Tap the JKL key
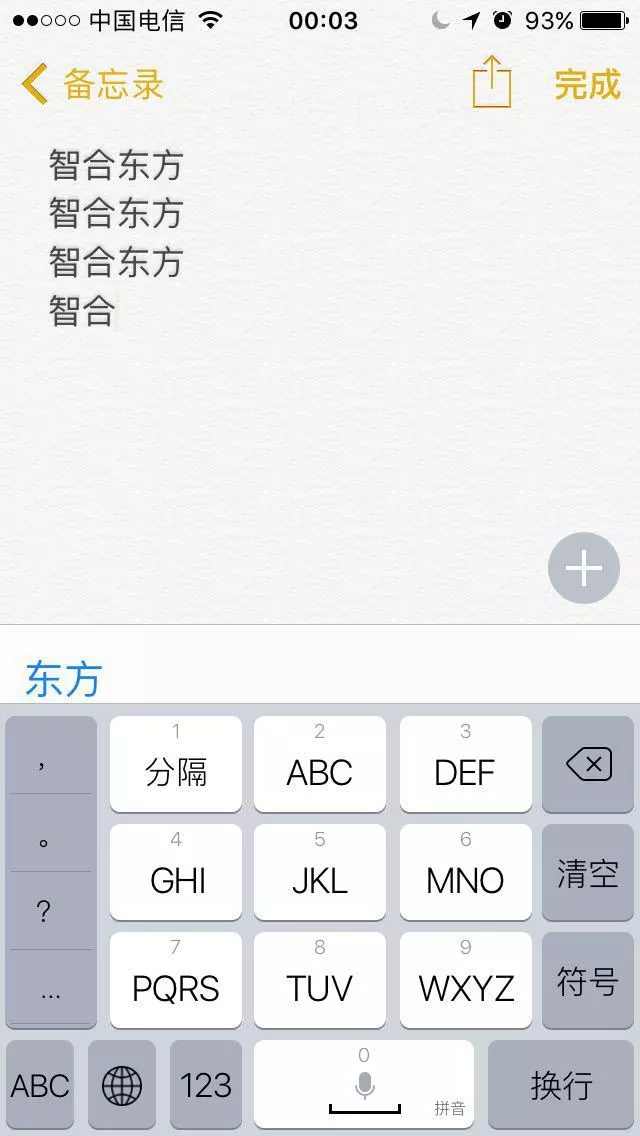The height and width of the screenshot is (1136, 640). 320,872
